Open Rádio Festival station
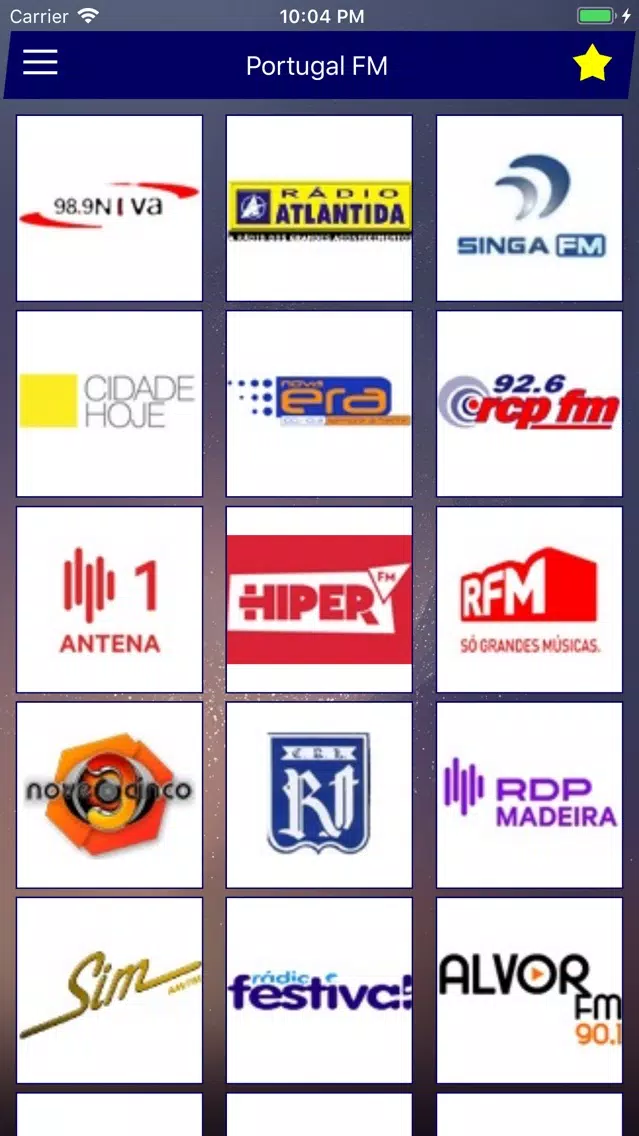The width and height of the screenshot is (639, 1136). (x=320, y=990)
